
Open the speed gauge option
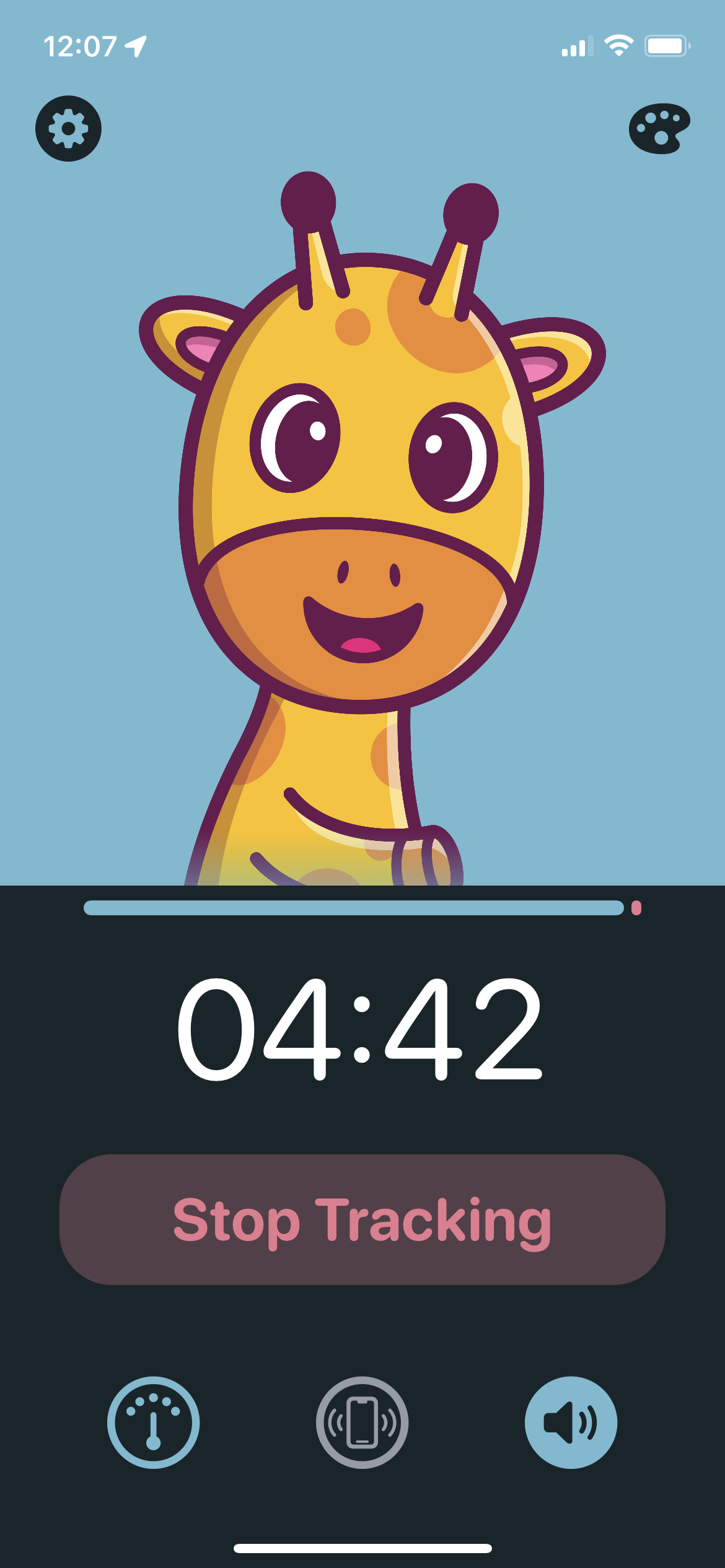click(x=153, y=1422)
